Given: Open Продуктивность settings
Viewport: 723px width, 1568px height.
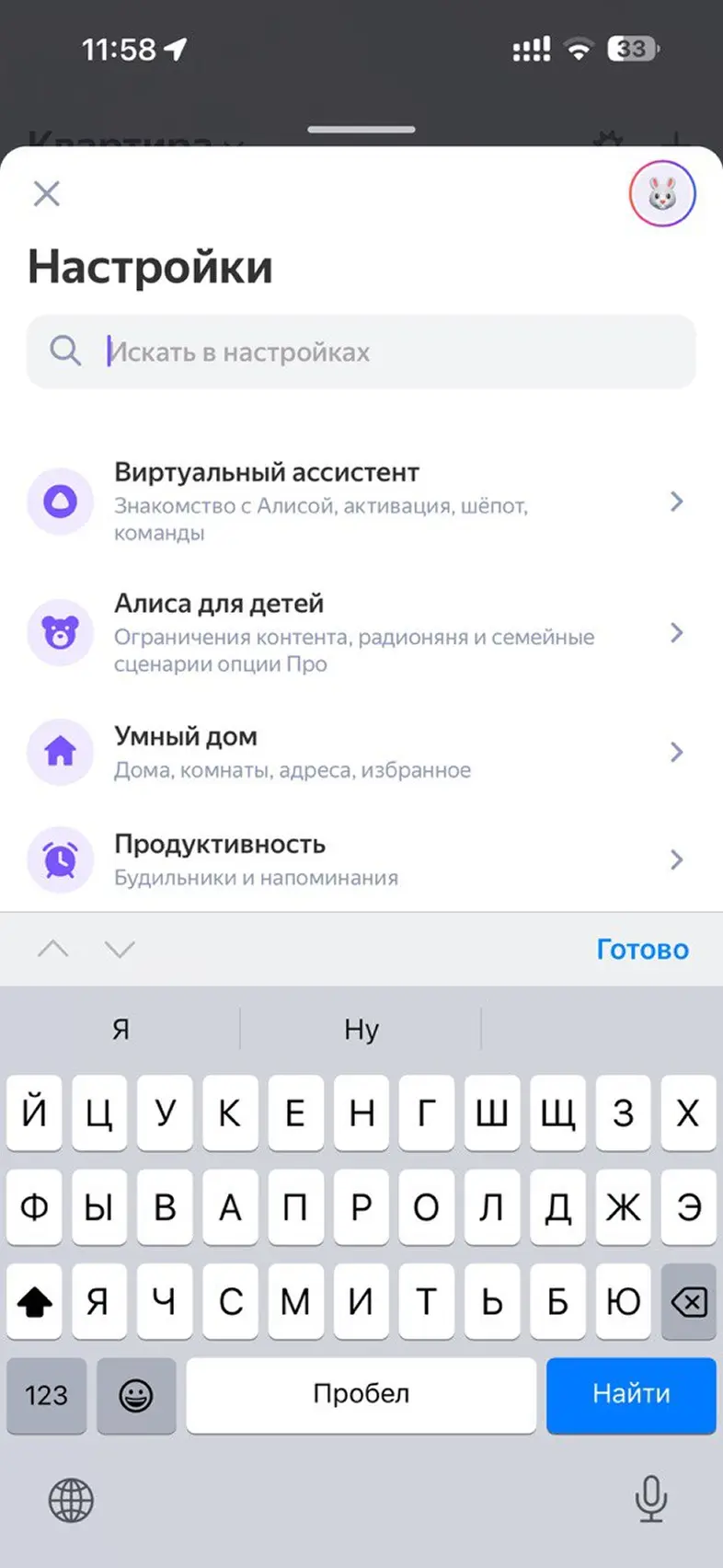Looking at the screenshot, I should click(361, 859).
